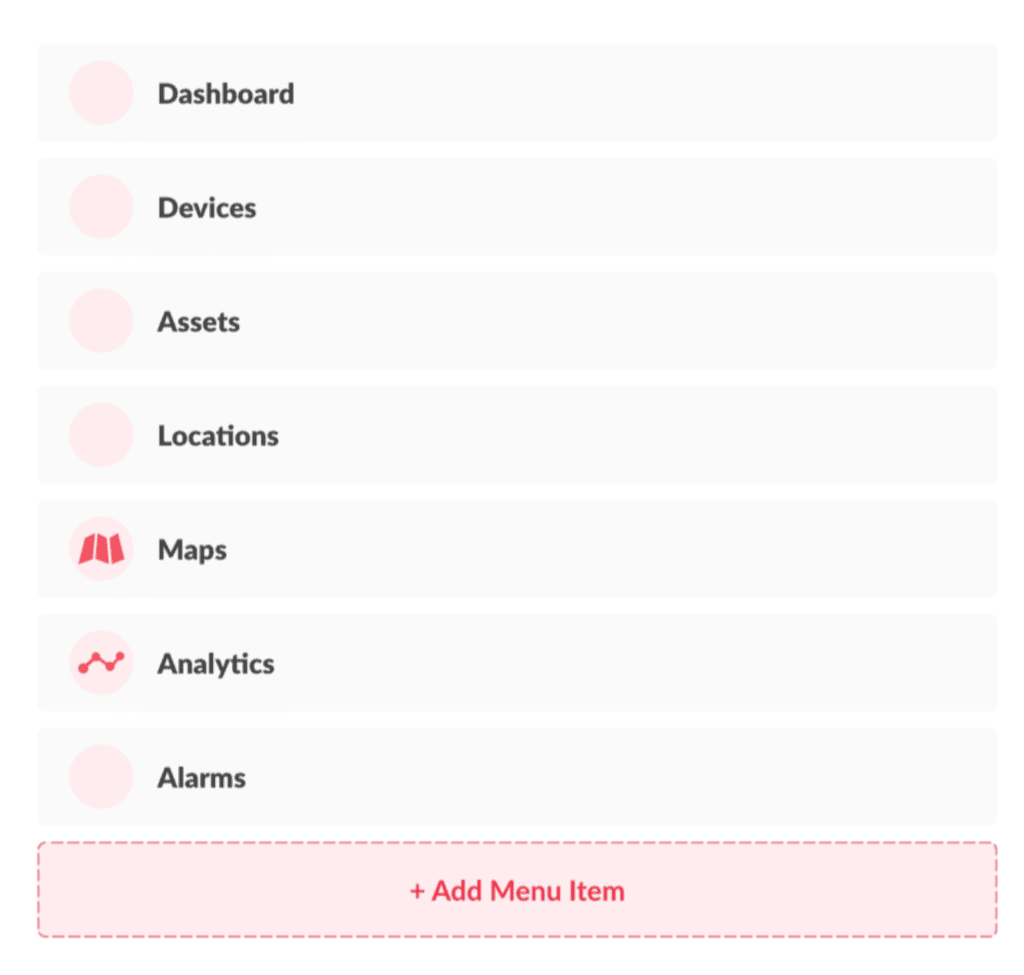Select the Analytics row

(215, 664)
